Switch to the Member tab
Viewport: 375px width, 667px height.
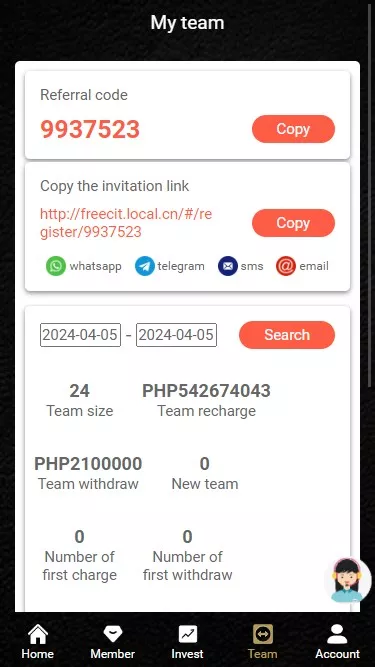[x=113, y=641]
